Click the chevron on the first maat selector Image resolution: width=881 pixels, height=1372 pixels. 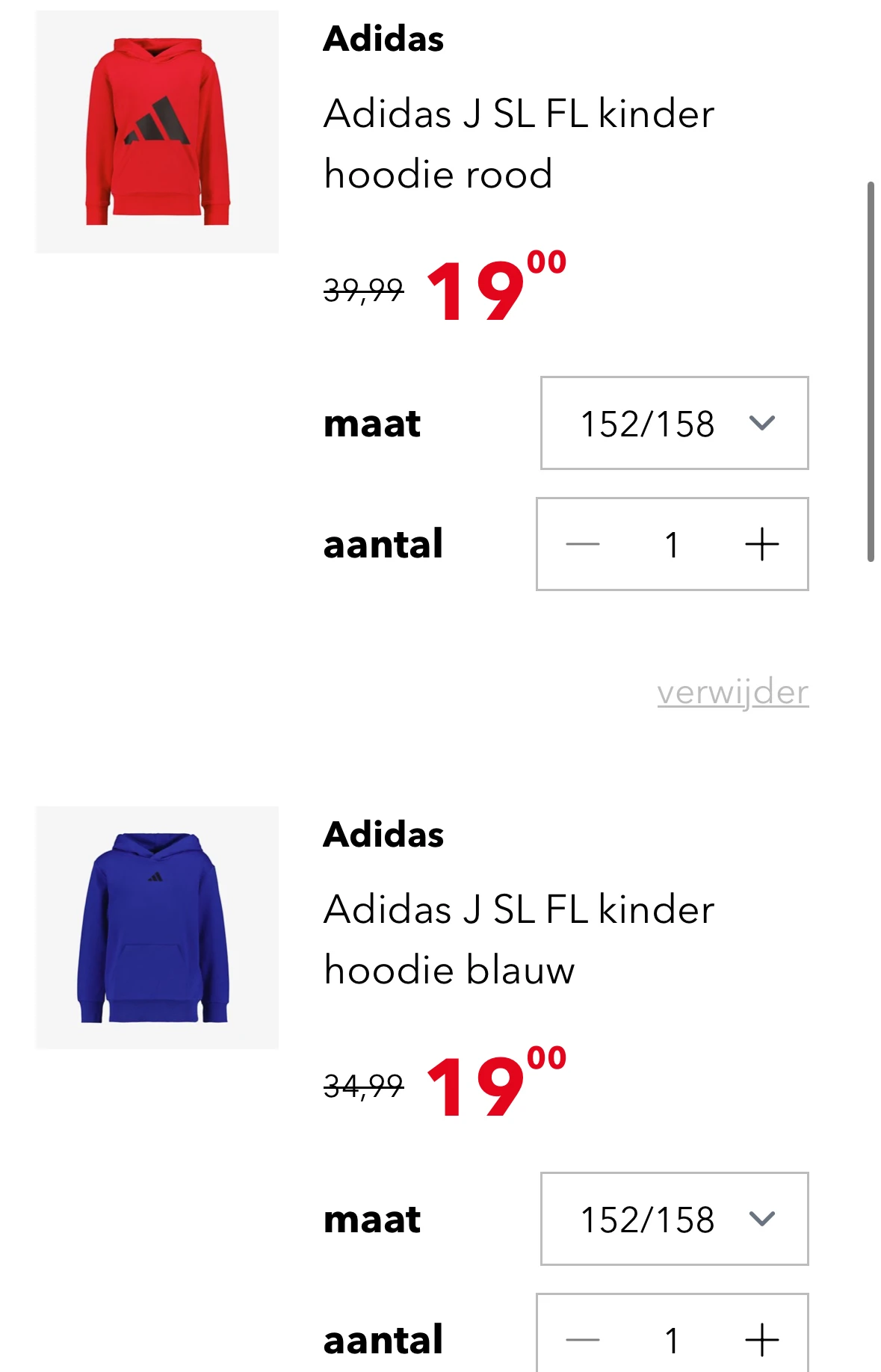763,424
